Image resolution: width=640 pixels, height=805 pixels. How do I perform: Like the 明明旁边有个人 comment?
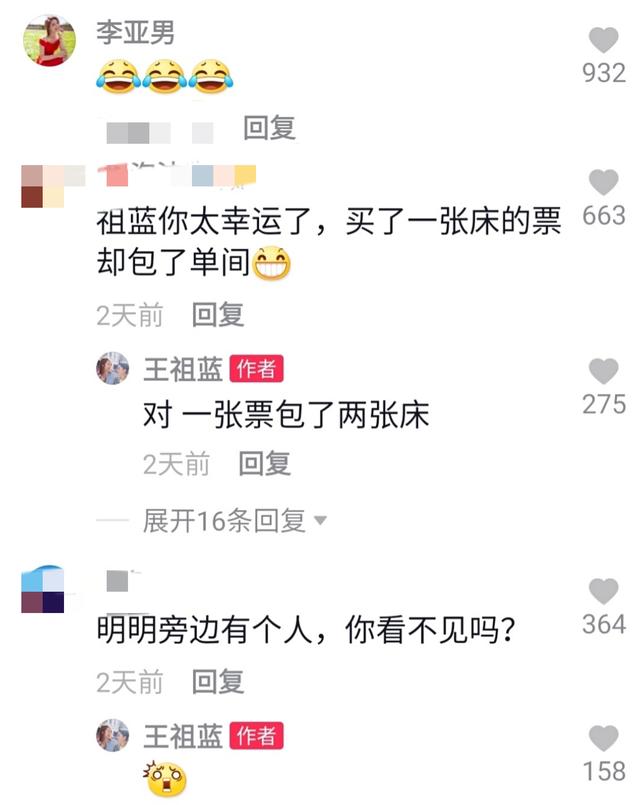coord(603,592)
